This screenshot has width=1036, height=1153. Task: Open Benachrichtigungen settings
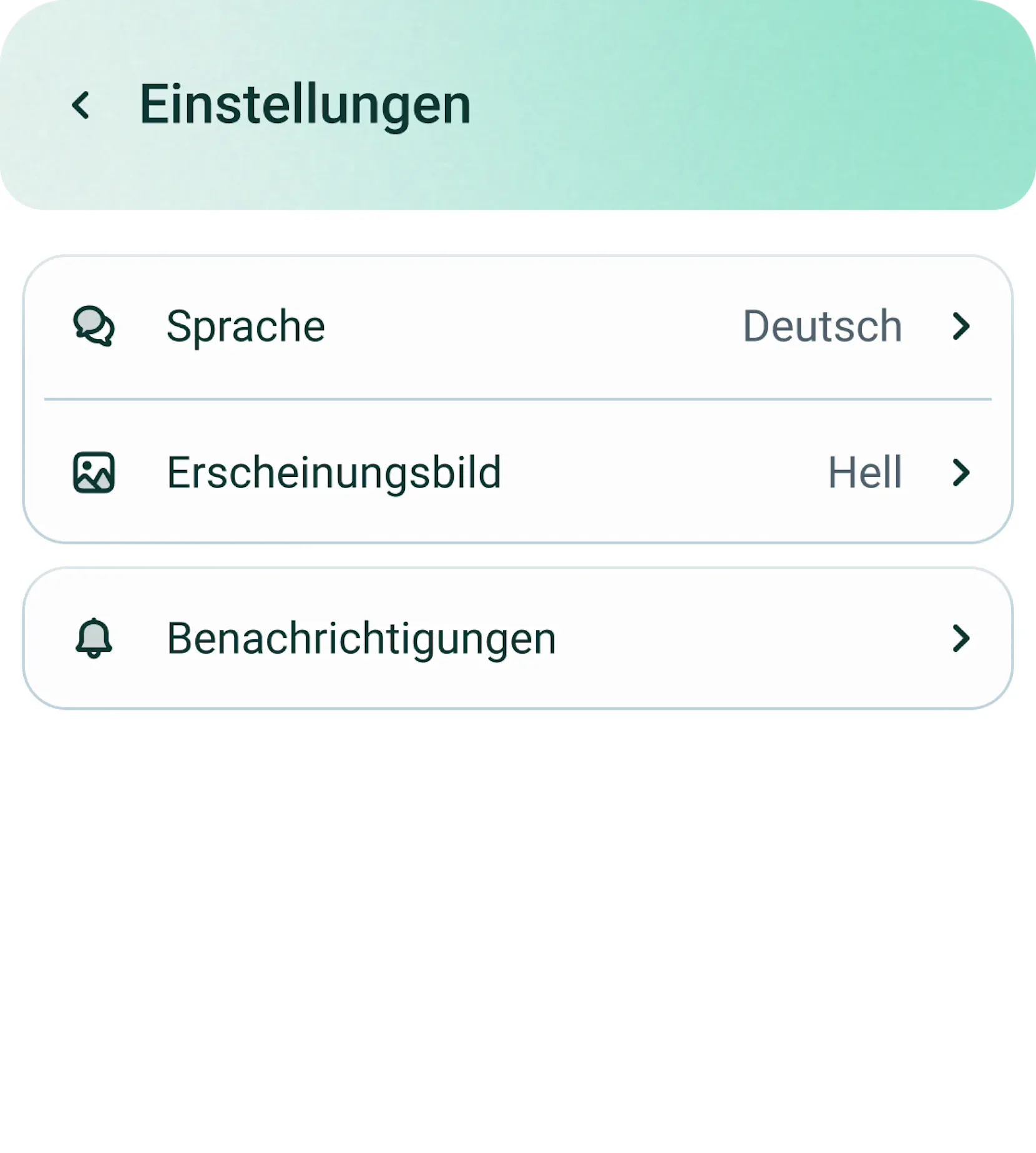click(517, 639)
